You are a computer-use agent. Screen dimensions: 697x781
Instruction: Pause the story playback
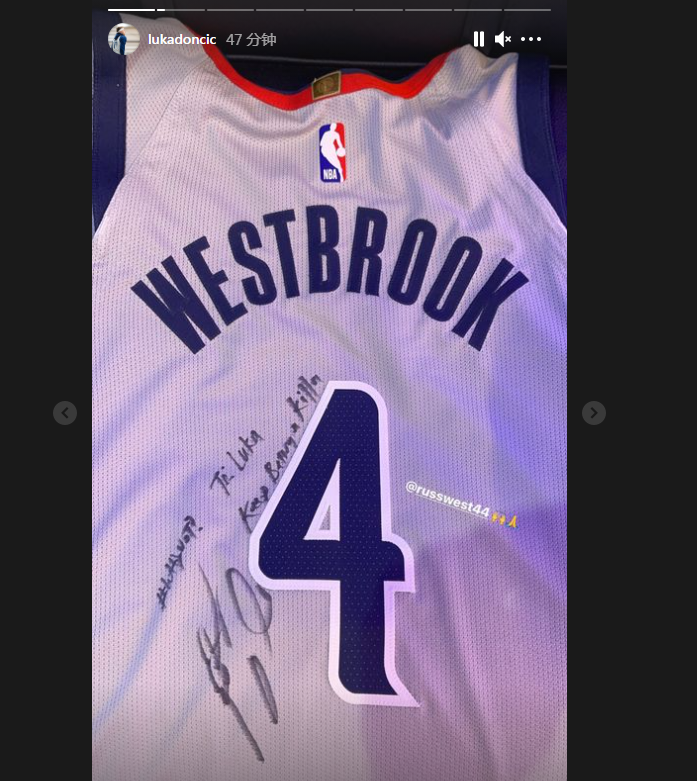click(478, 39)
